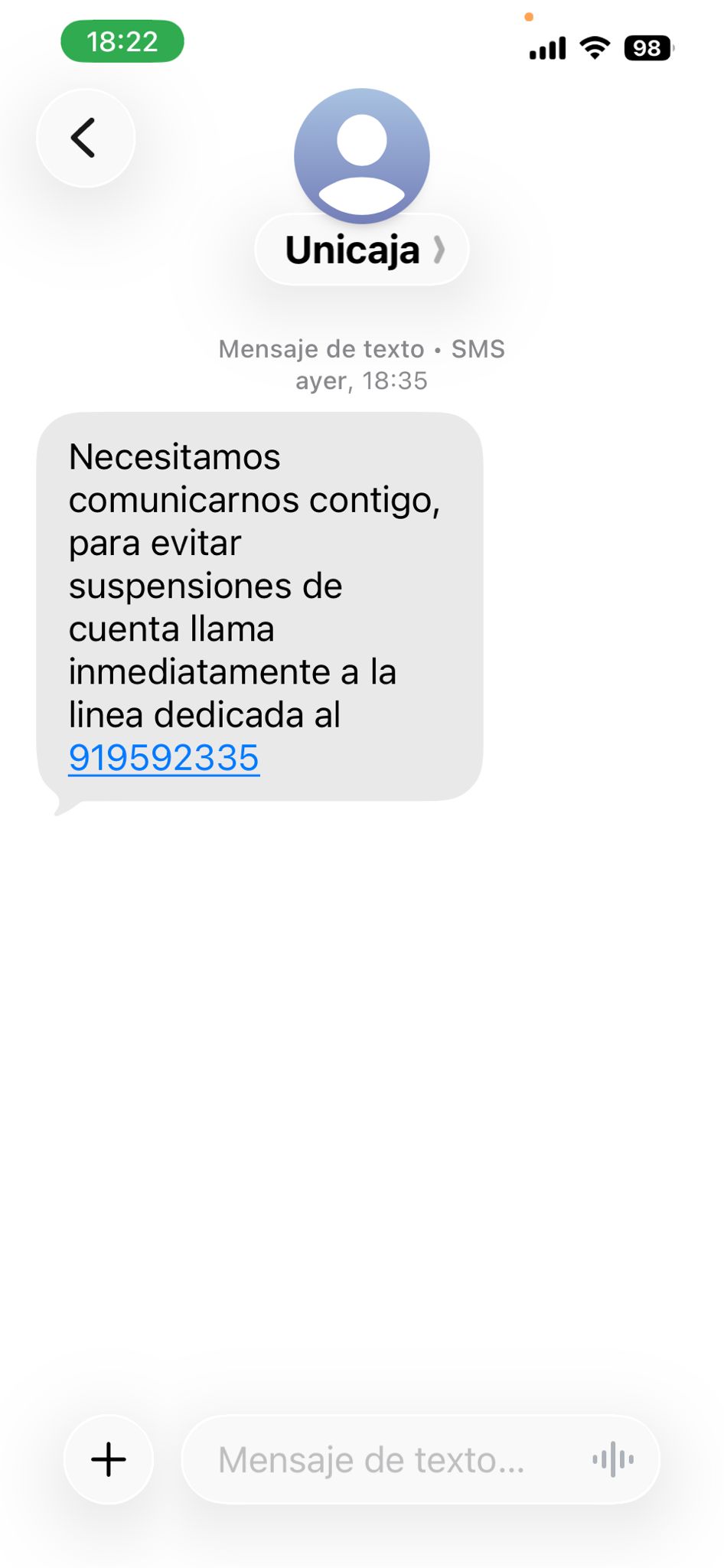This screenshot has width=724, height=1568.
Task: Go back to the messages list
Action: click(85, 139)
